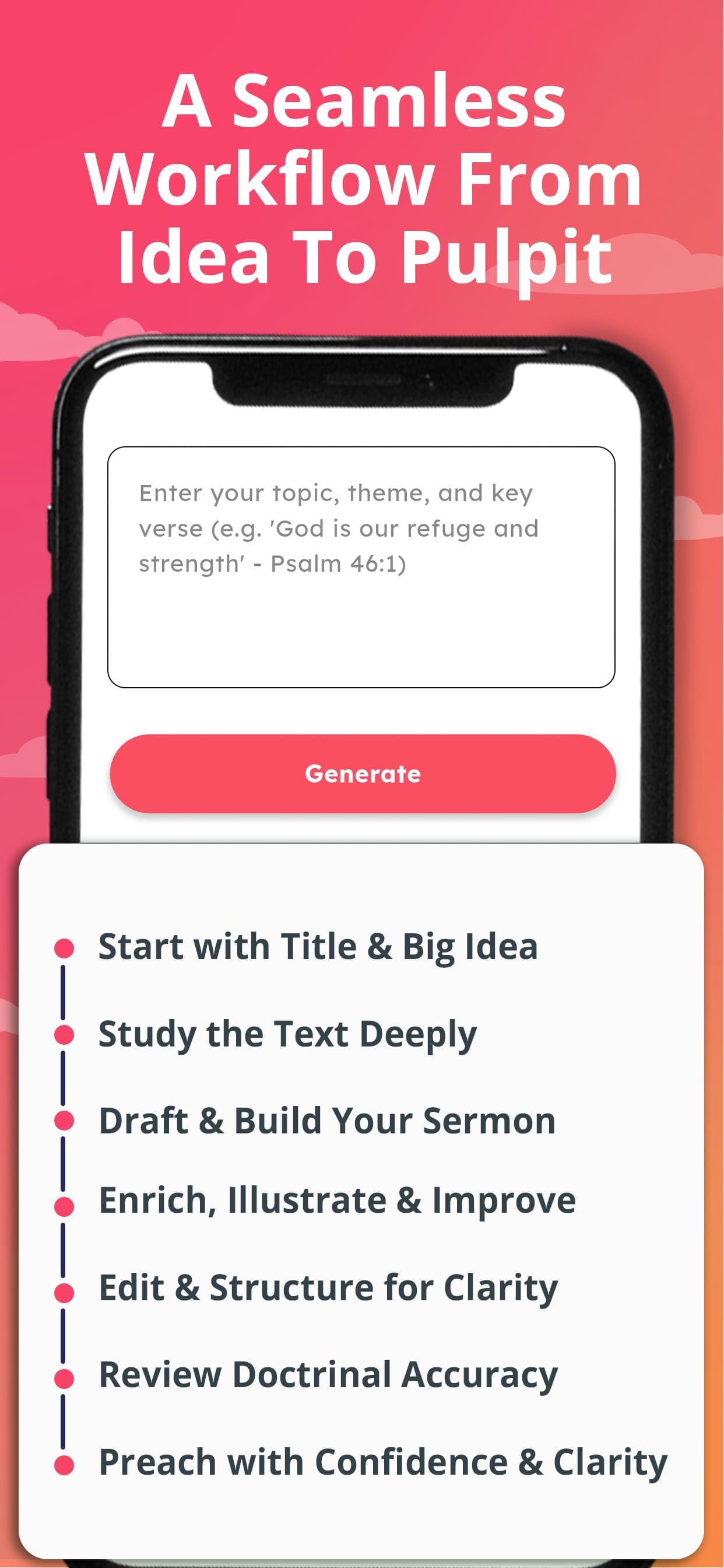Select the 'Study the Text Deeply' step
Screen dimensions: 724x1568
[x=287, y=1034]
